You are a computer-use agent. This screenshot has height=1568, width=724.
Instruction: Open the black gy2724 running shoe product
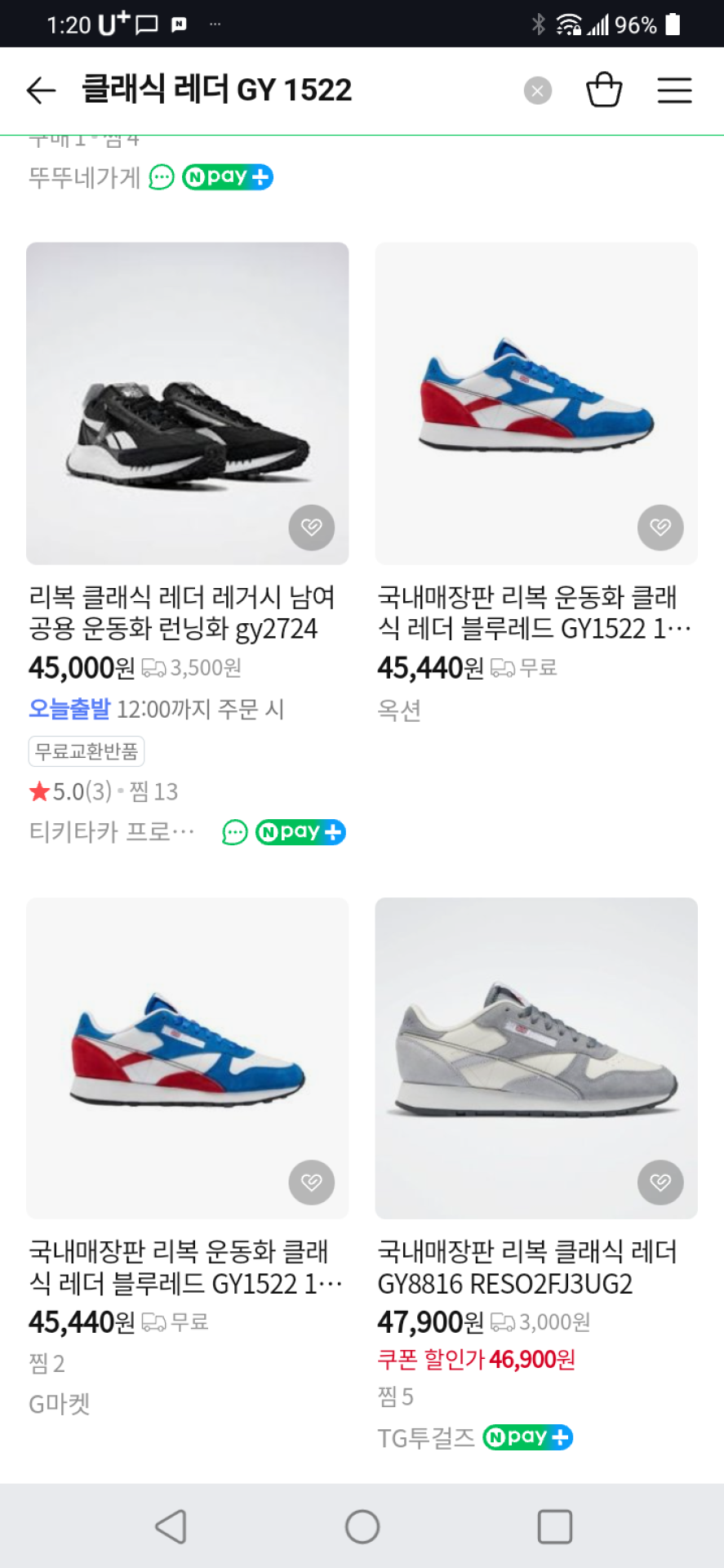tap(187, 403)
